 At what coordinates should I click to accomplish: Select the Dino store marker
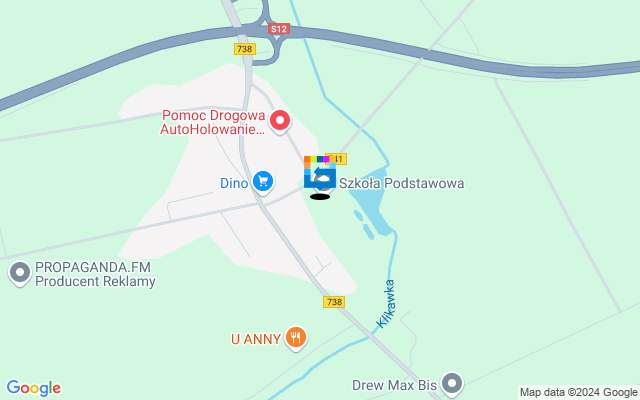click(x=262, y=181)
